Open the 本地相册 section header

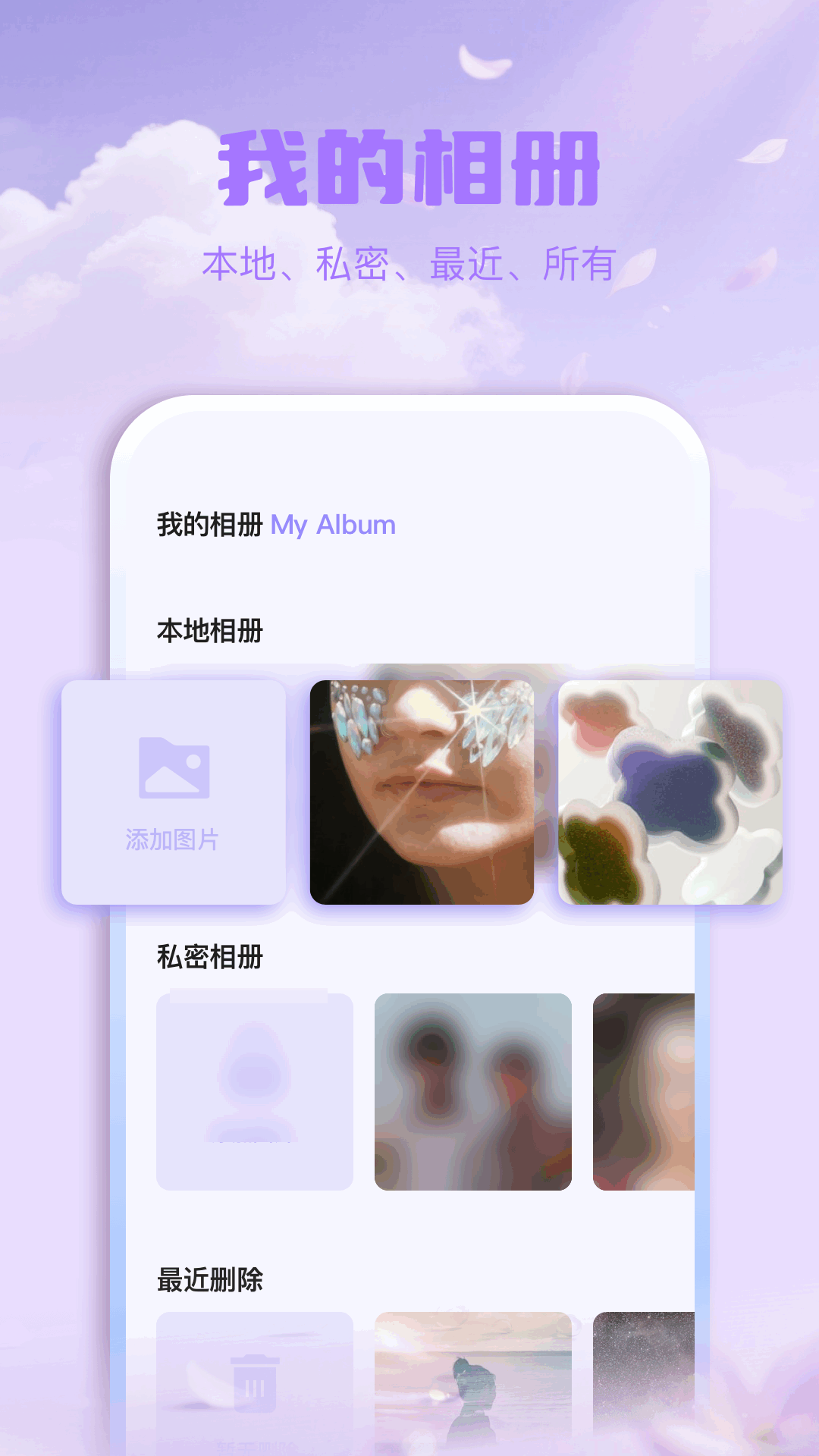(x=209, y=628)
